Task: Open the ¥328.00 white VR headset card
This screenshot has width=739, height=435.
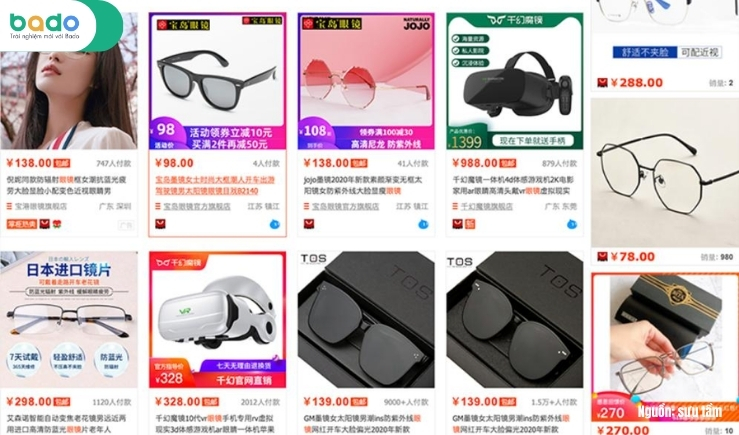Action: [x=218, y=320]
